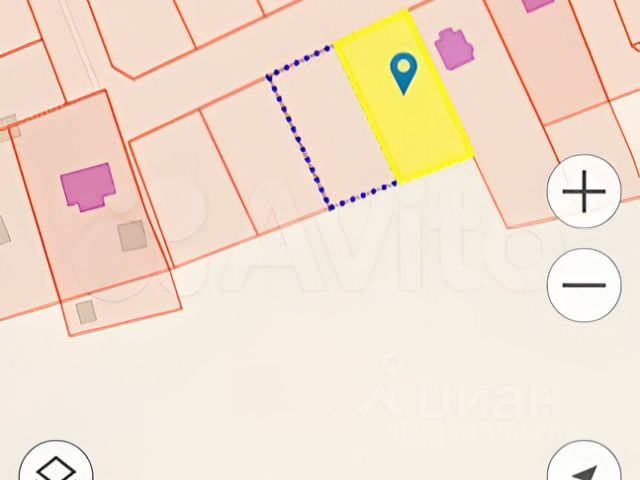
Task: Zoom out with the minus button
Action: pos(585,285)
